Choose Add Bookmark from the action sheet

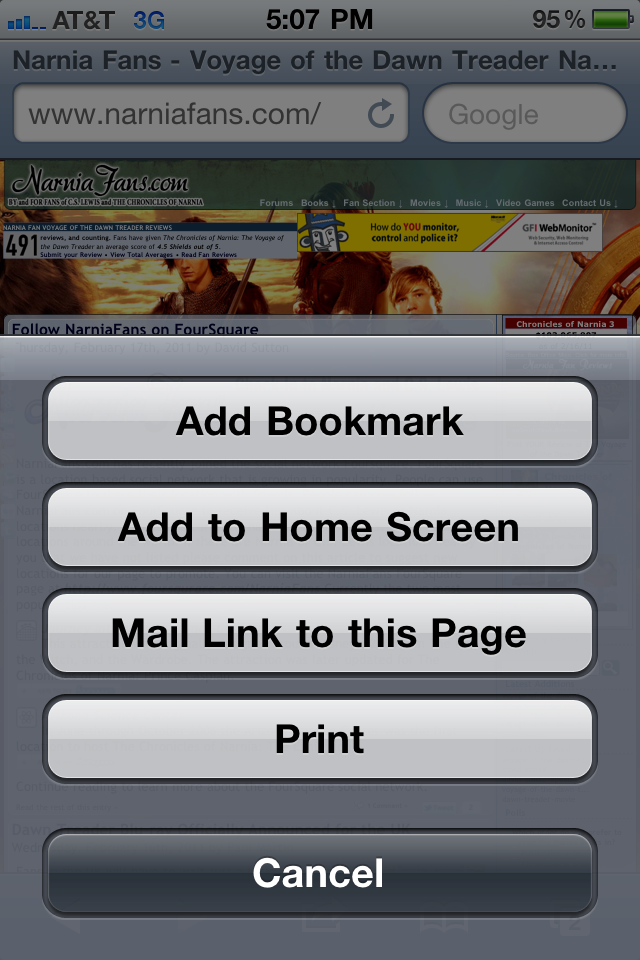(320, 421)
